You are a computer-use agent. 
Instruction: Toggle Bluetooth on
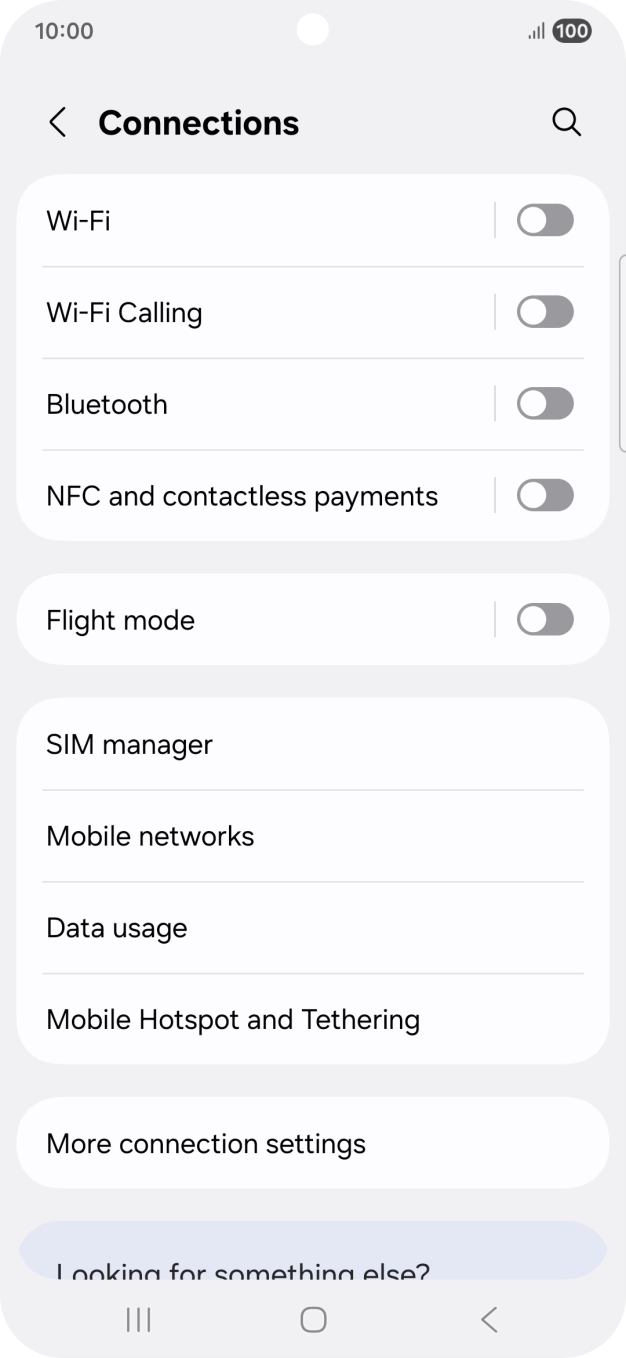click(x=545, y=404)
